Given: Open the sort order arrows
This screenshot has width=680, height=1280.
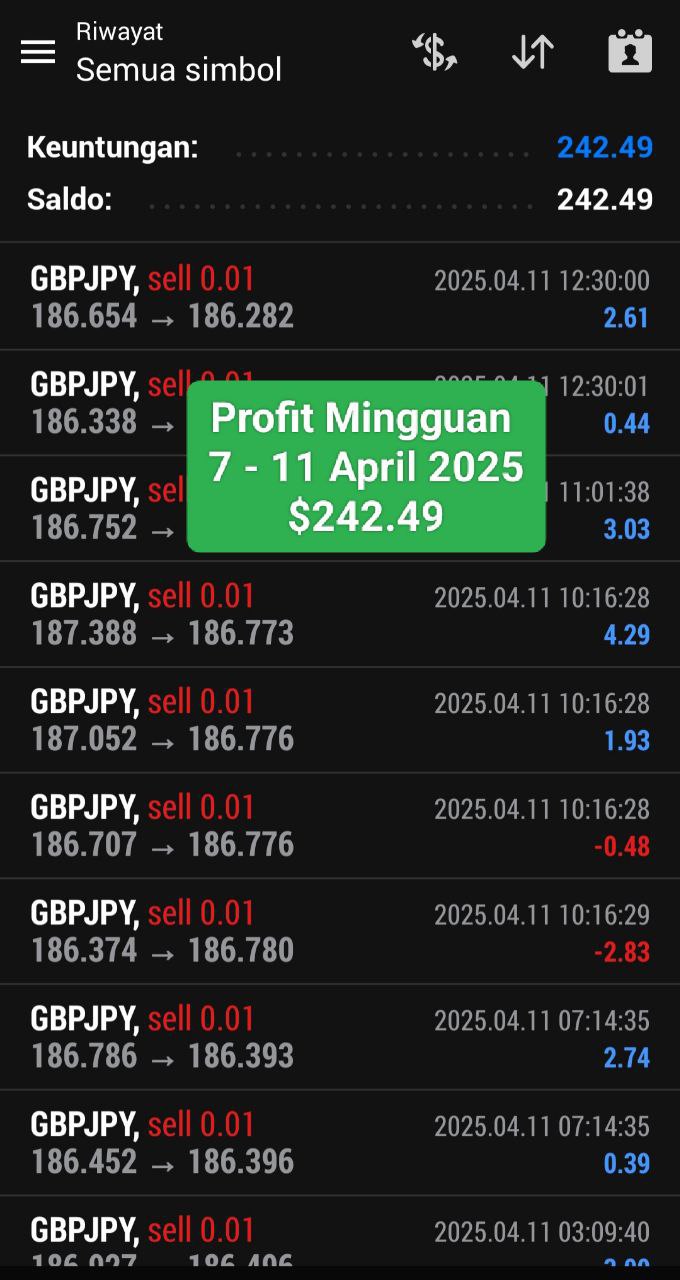Looking at the screenshot, I should coord(533,52).
